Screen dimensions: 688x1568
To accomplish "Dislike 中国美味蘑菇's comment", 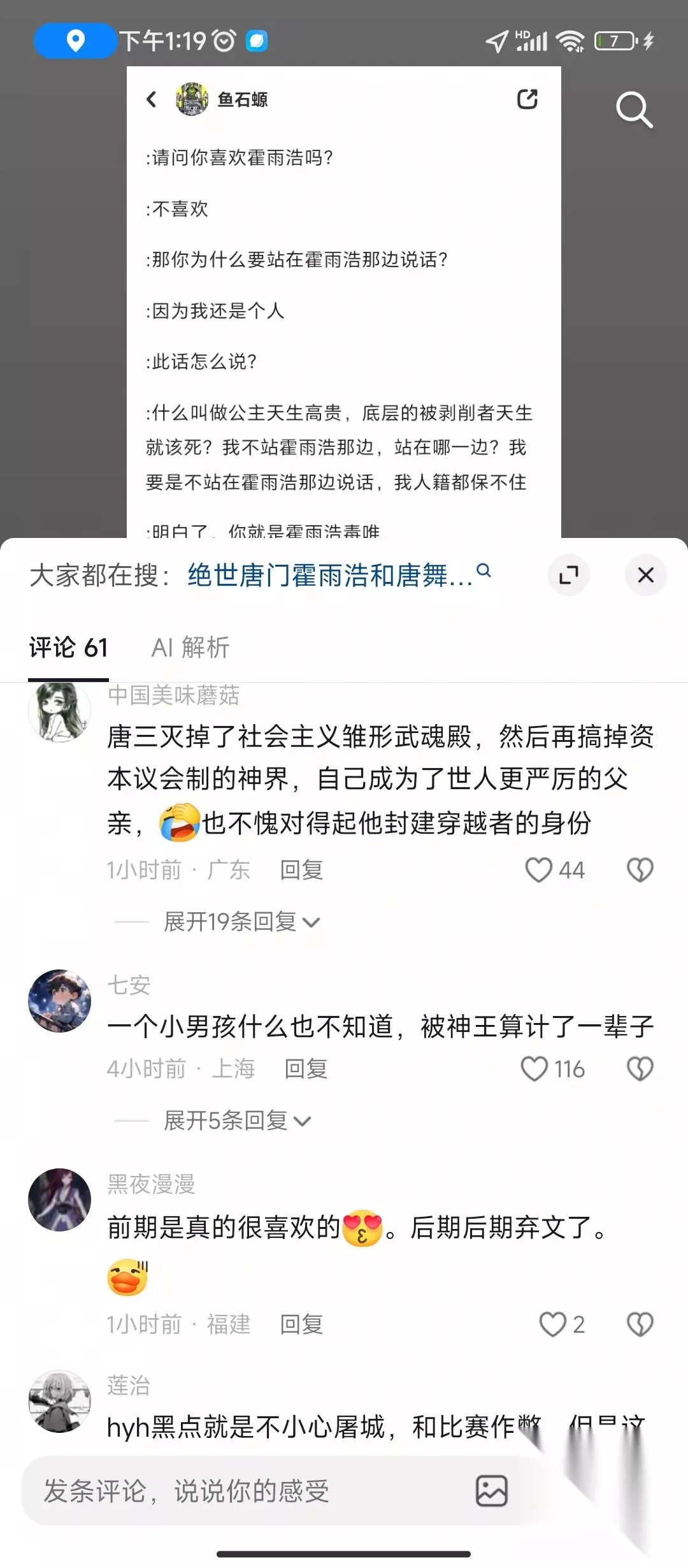I will point(640,870).
